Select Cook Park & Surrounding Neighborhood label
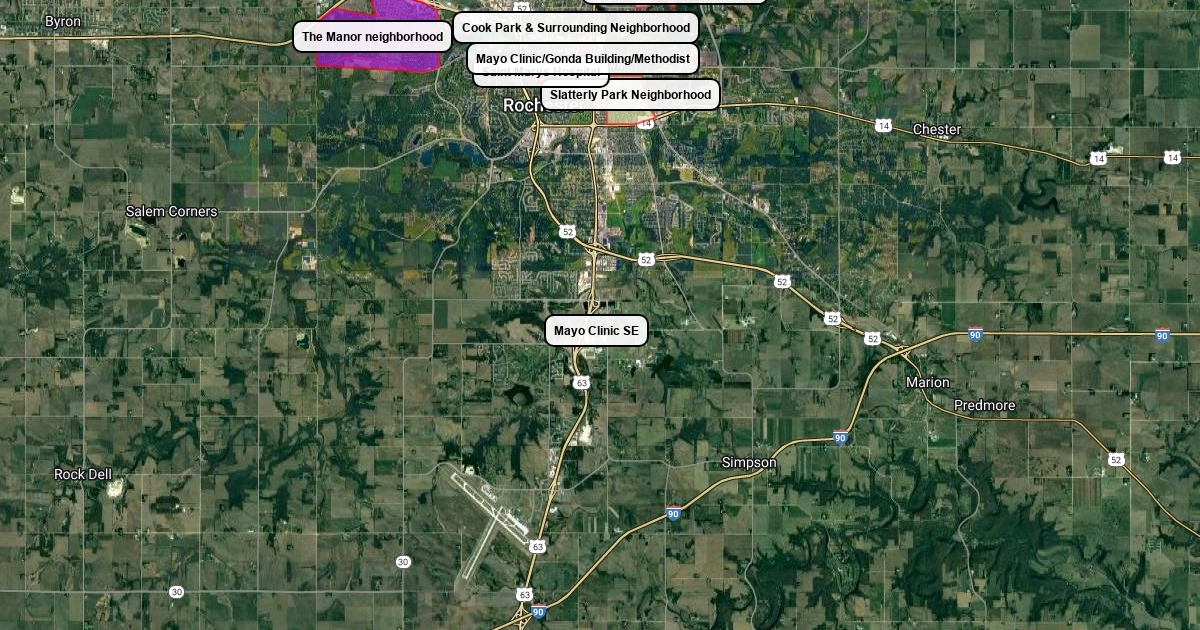The height and width of the screenshot is (630, 1200). 575,28
